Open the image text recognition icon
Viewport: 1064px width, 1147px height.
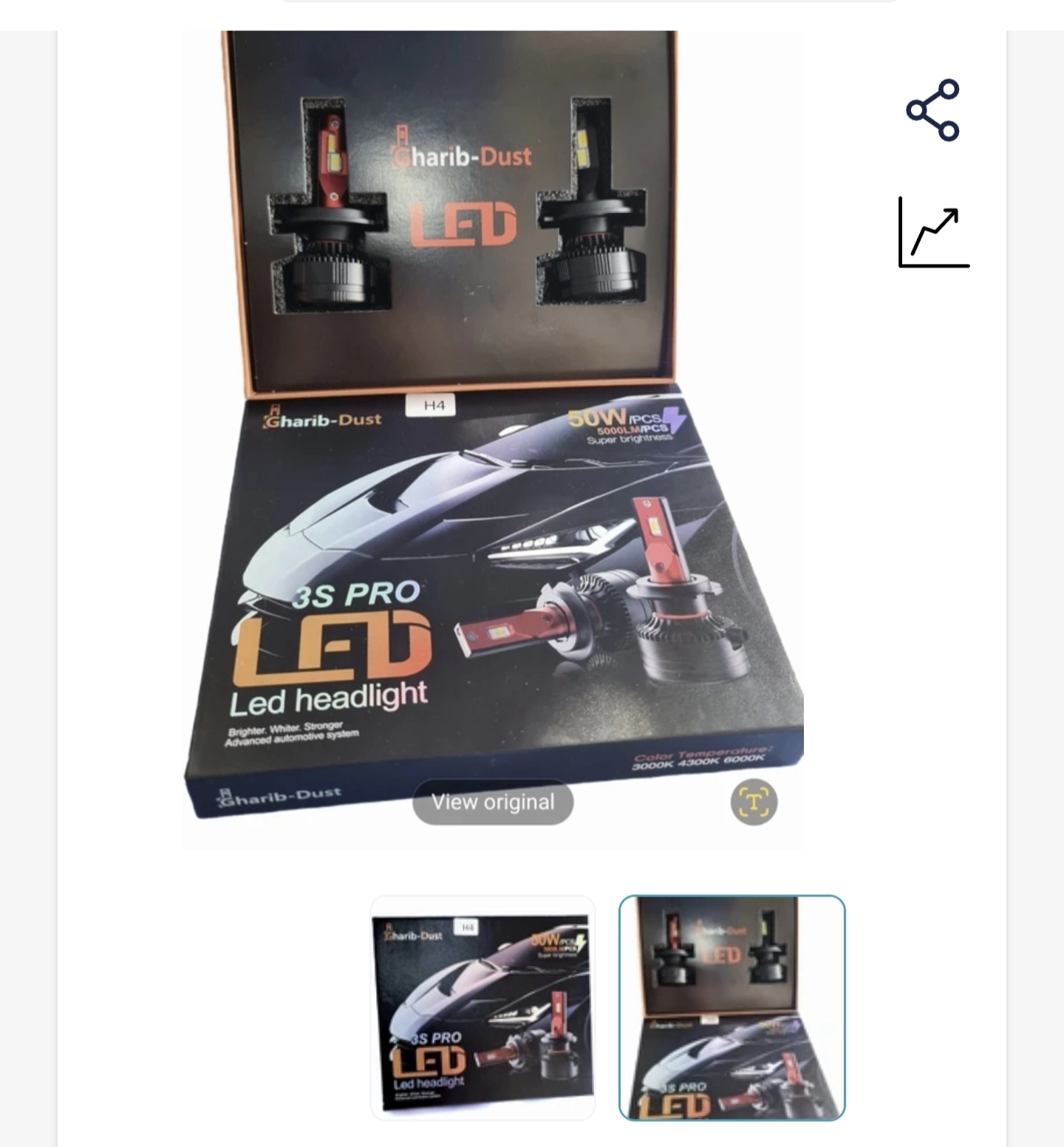[754, 802]
